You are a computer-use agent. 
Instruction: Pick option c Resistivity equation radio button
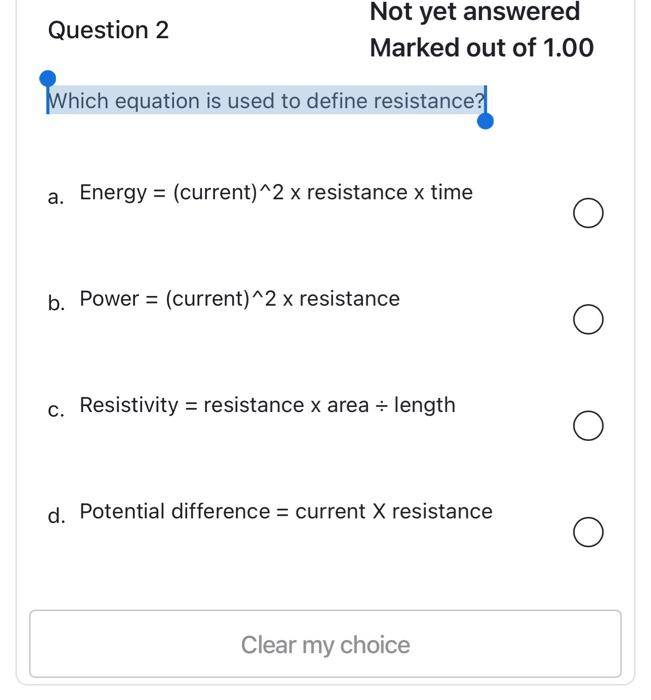click(x=588, y=427)
